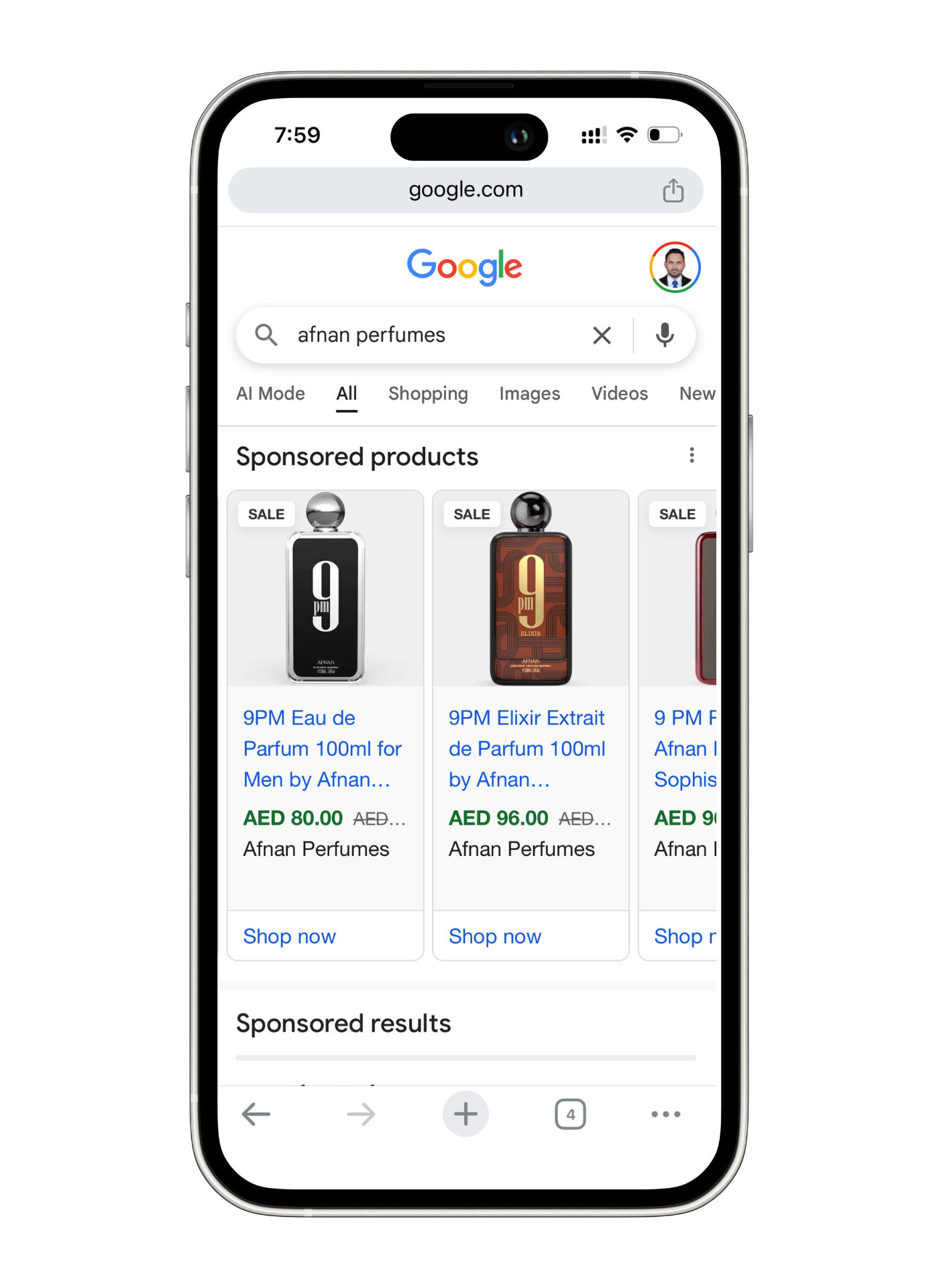The height and width of the screenshot is (1288, 939).
Task: Start voice search with the microphone
Action: coord(664,335)
